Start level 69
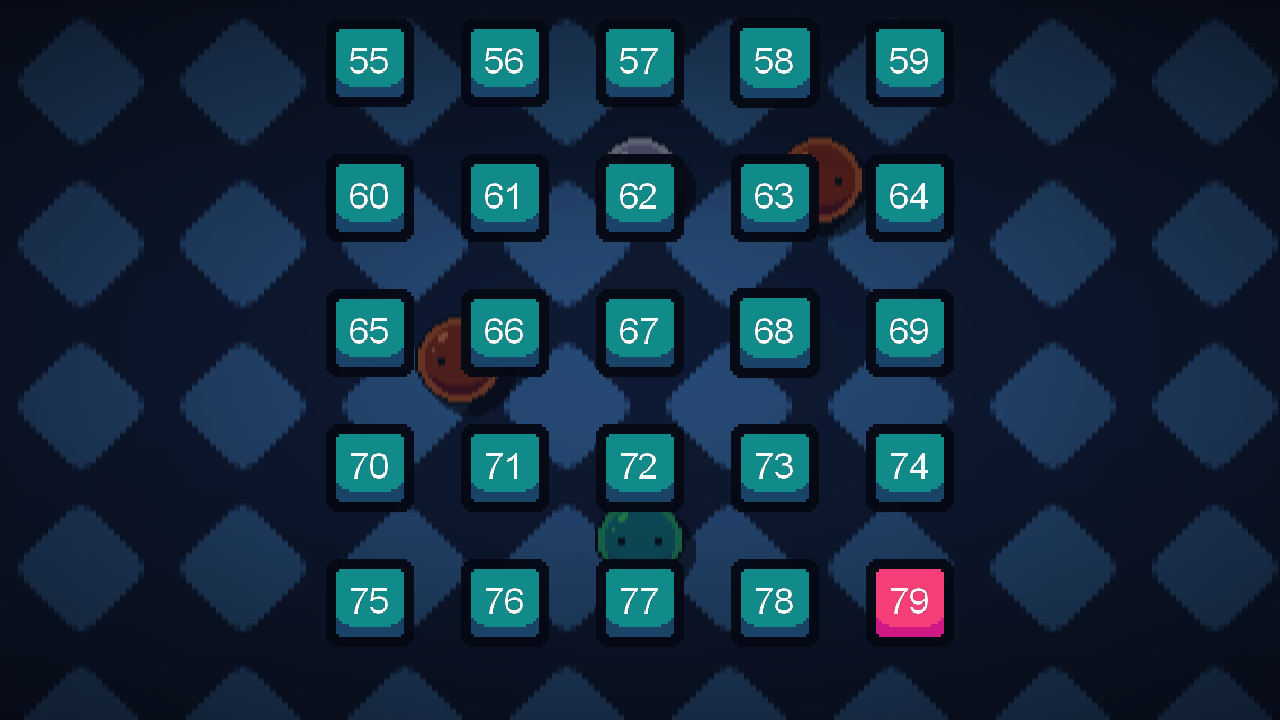 (909, 332)
